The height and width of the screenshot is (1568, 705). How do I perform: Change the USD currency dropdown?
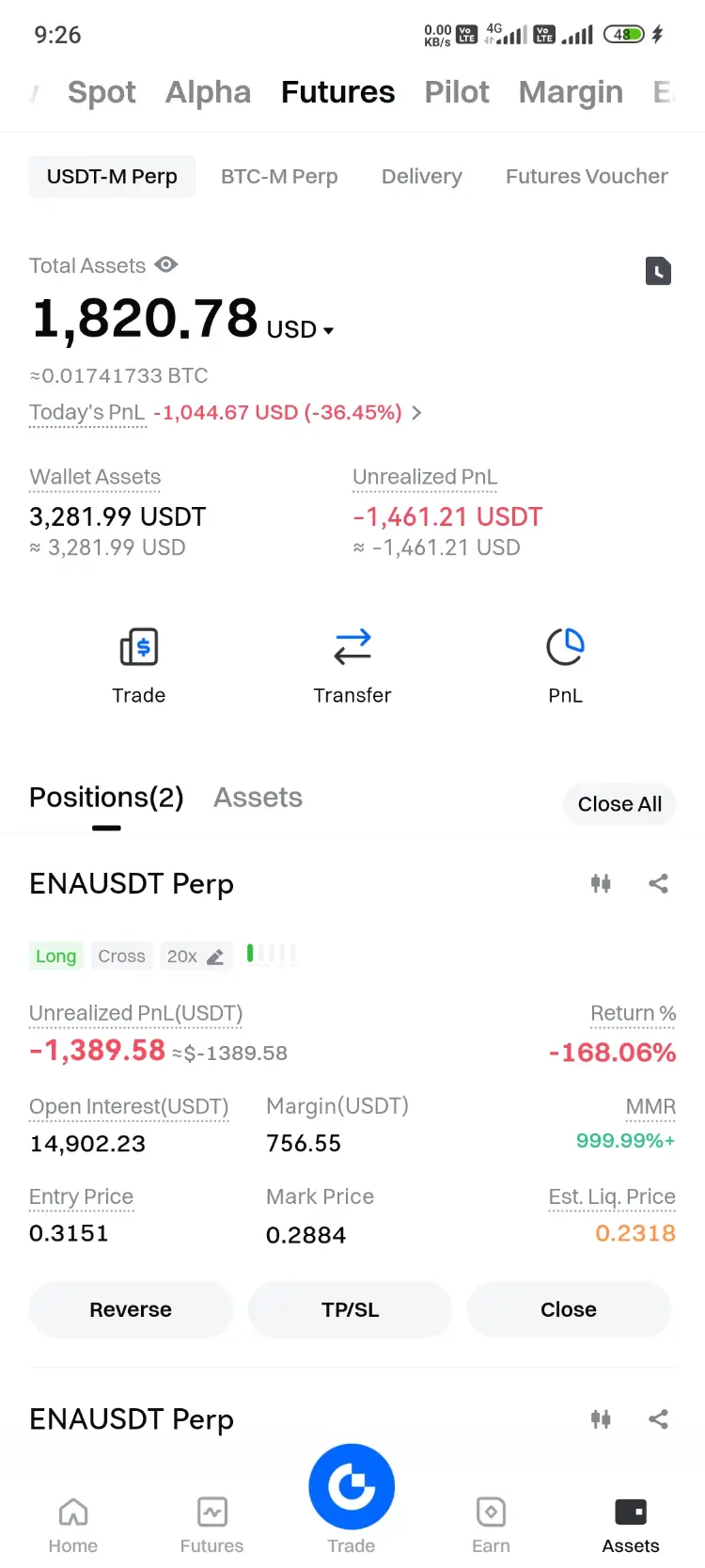(301, 330)
